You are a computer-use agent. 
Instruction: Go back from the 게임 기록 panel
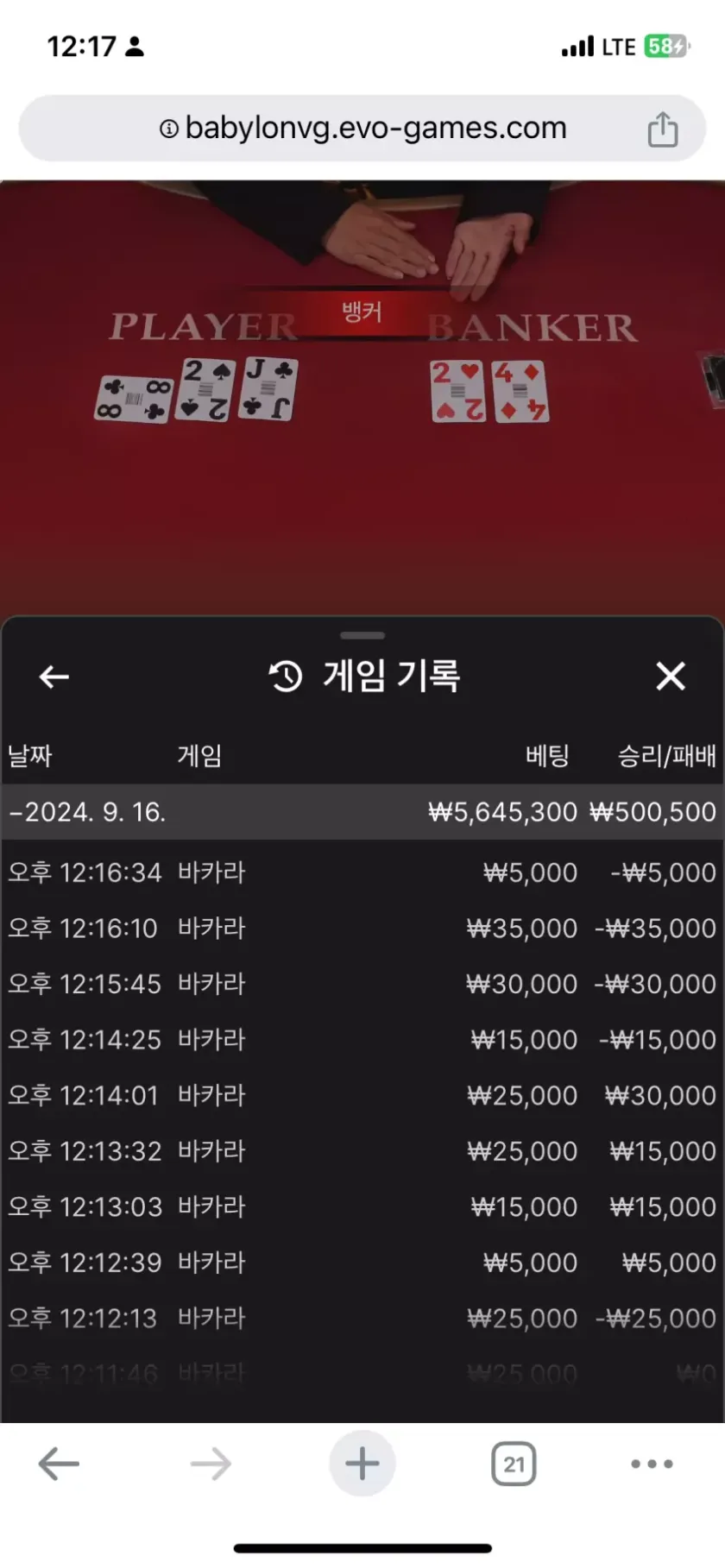[54, 677]
